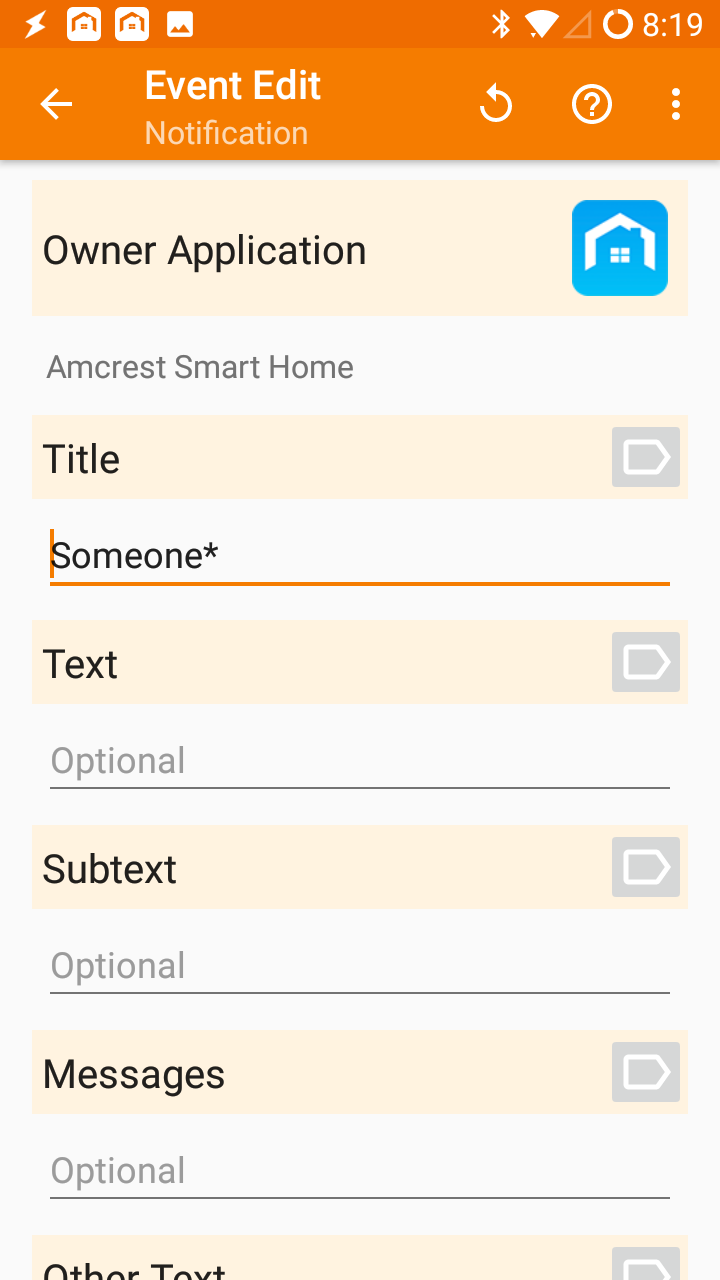The height and width of the screenshot is (1280, 720).
Task: Tap the variable tag icon beside Messages
Action: tap(646, 1072)
